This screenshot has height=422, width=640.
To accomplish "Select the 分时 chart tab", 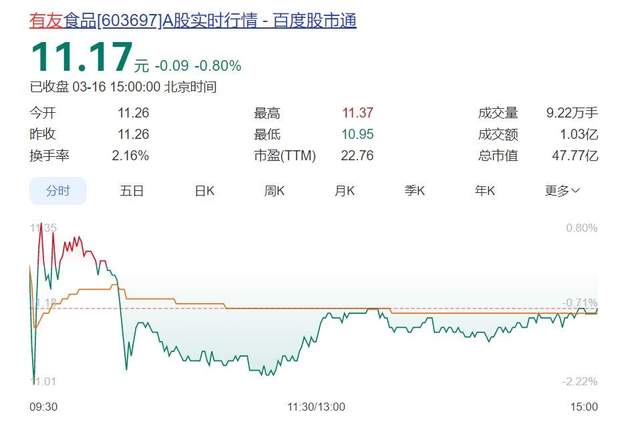I will (57, 190).
